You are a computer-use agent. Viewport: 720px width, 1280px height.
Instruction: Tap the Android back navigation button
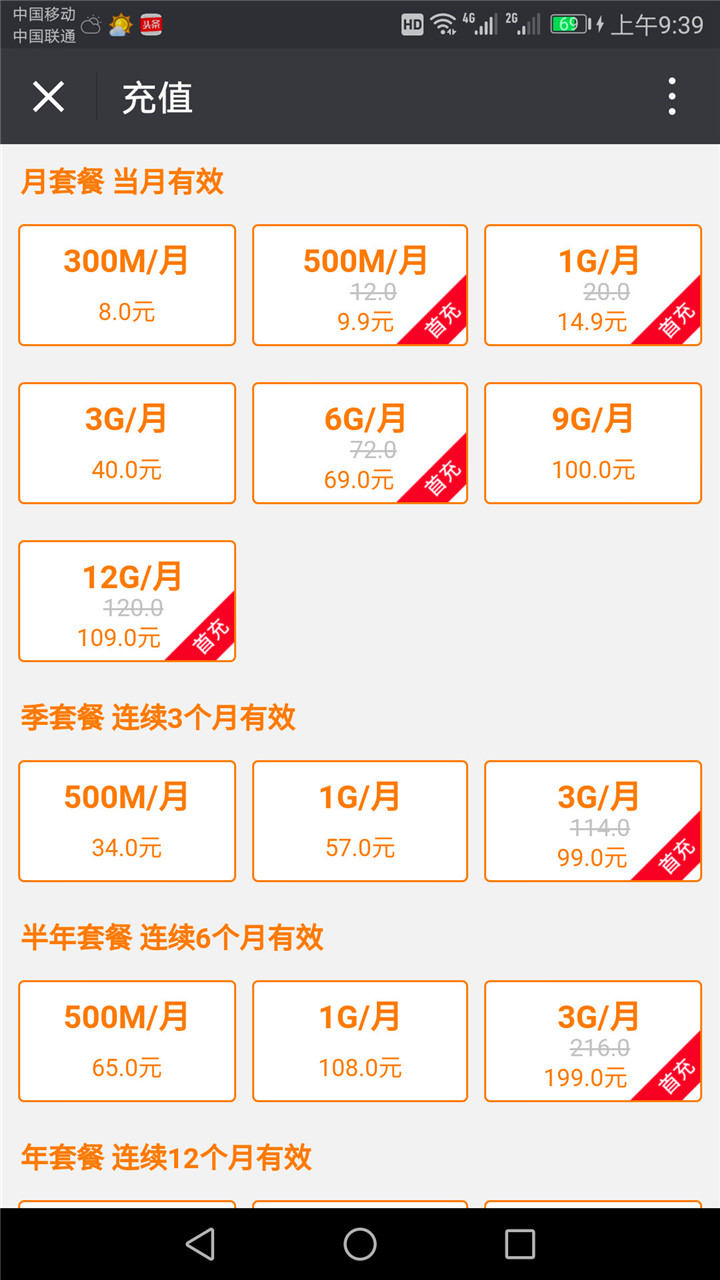tap(200, 1244)
